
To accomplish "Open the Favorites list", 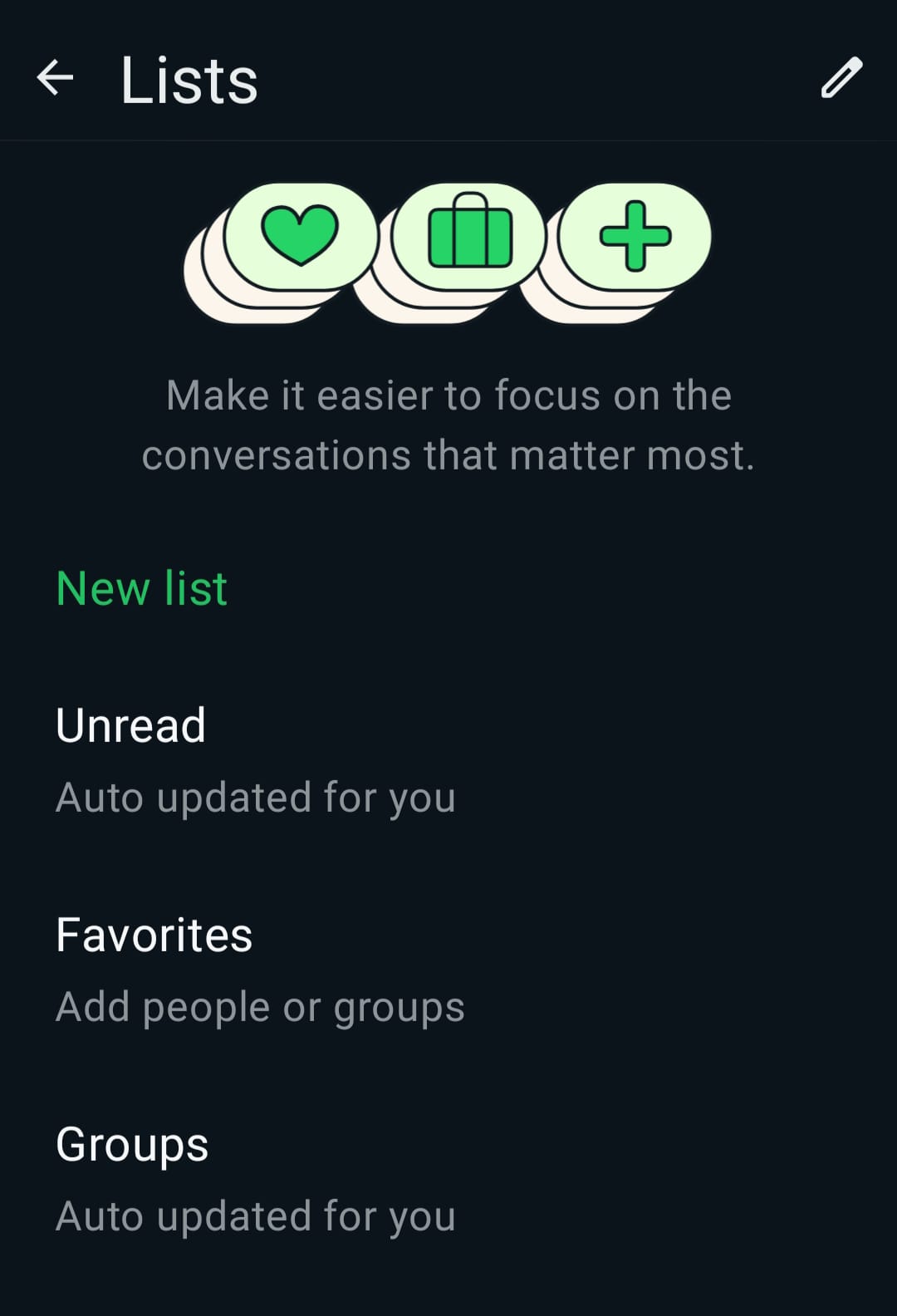I will tap(154, 935).
